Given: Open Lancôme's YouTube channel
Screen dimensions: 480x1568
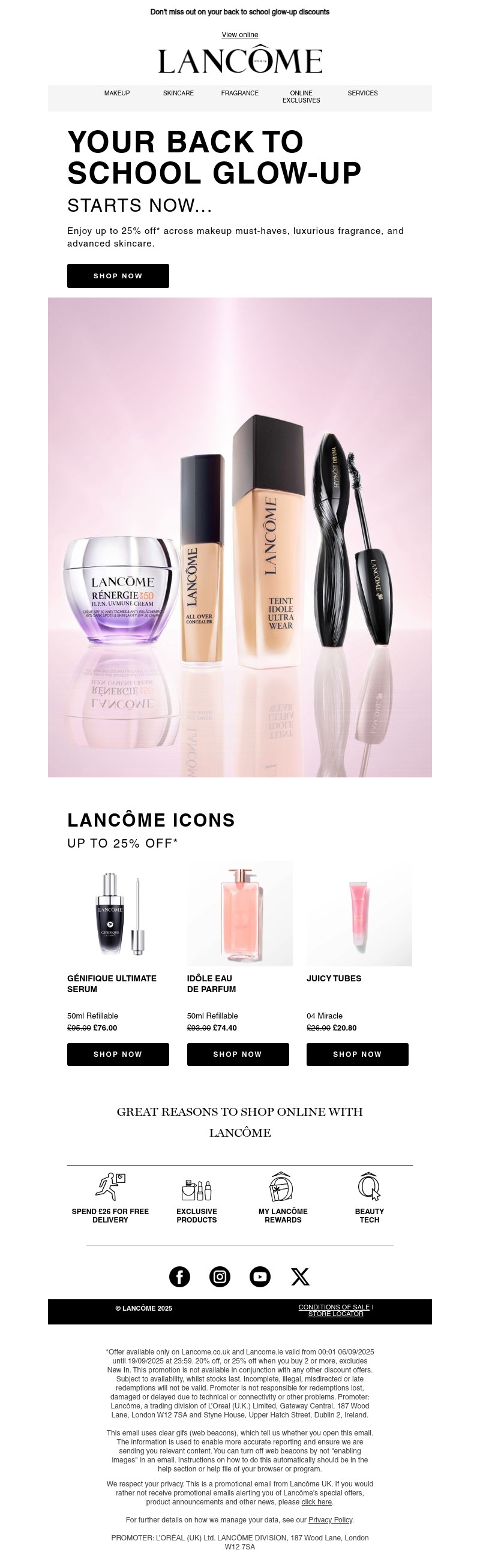Looking at the screenshot, I should [x=260, y=1276].
